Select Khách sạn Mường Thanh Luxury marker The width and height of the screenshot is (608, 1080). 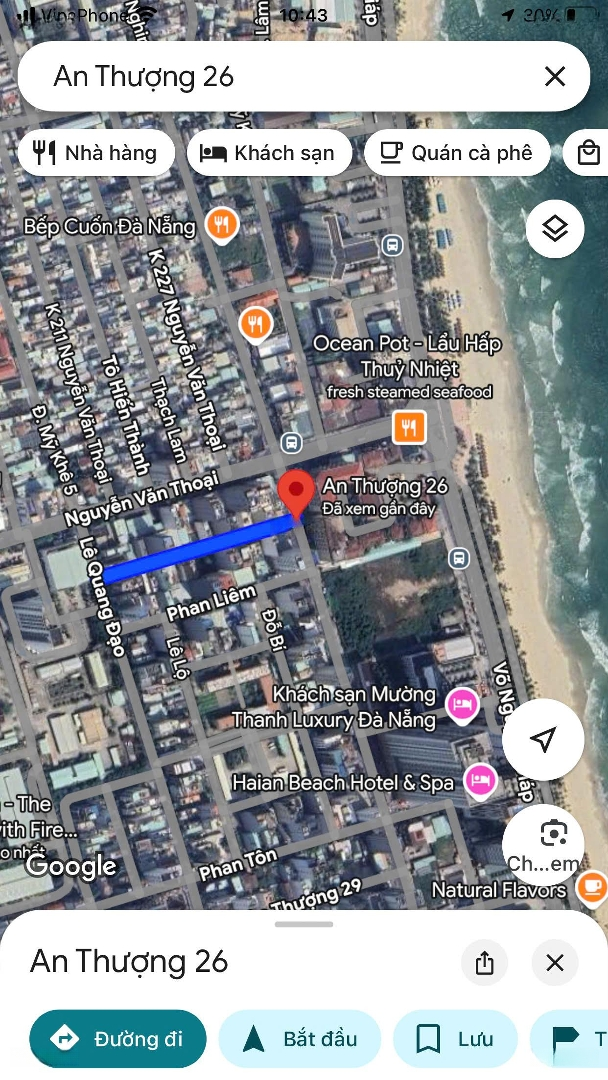coord(463,705)
